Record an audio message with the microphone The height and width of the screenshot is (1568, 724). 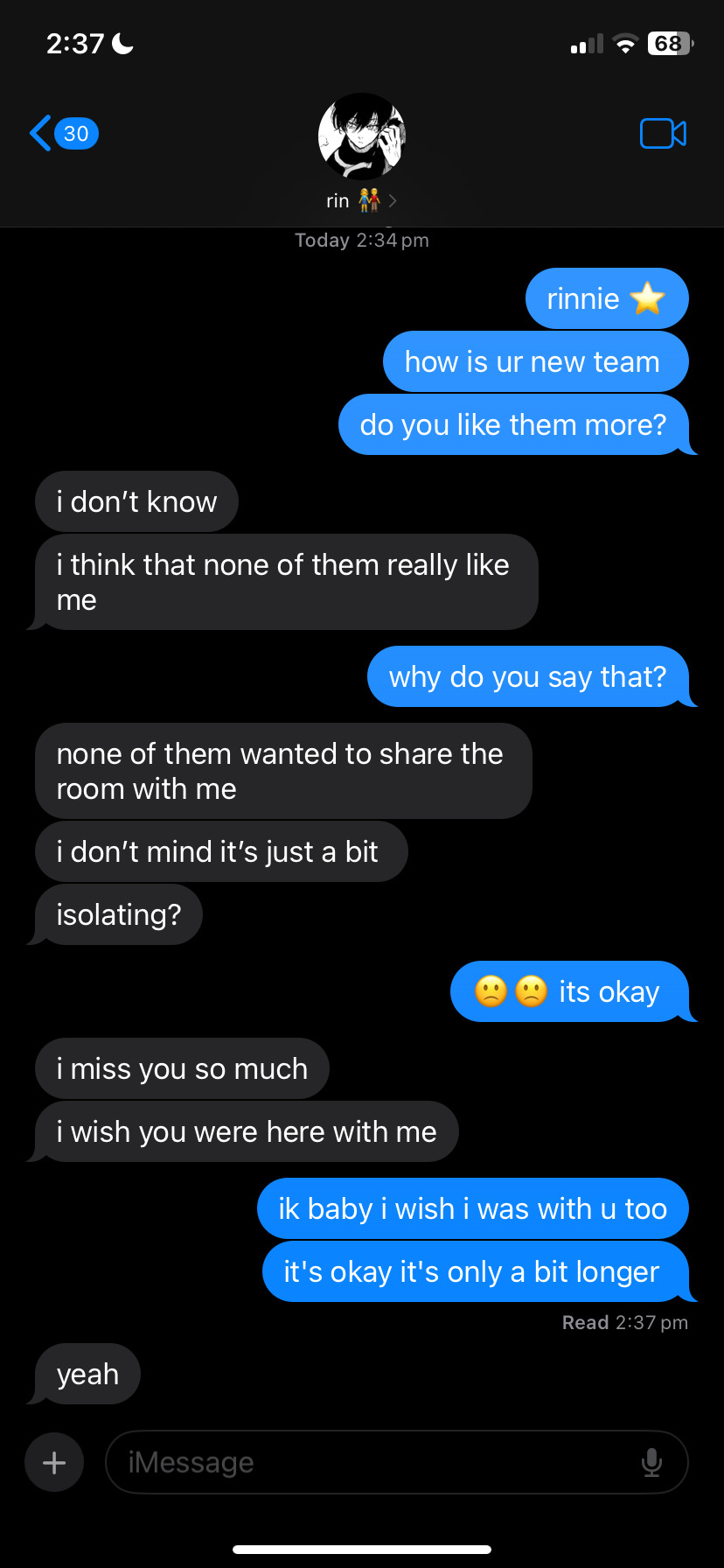tap(651, 1462)
